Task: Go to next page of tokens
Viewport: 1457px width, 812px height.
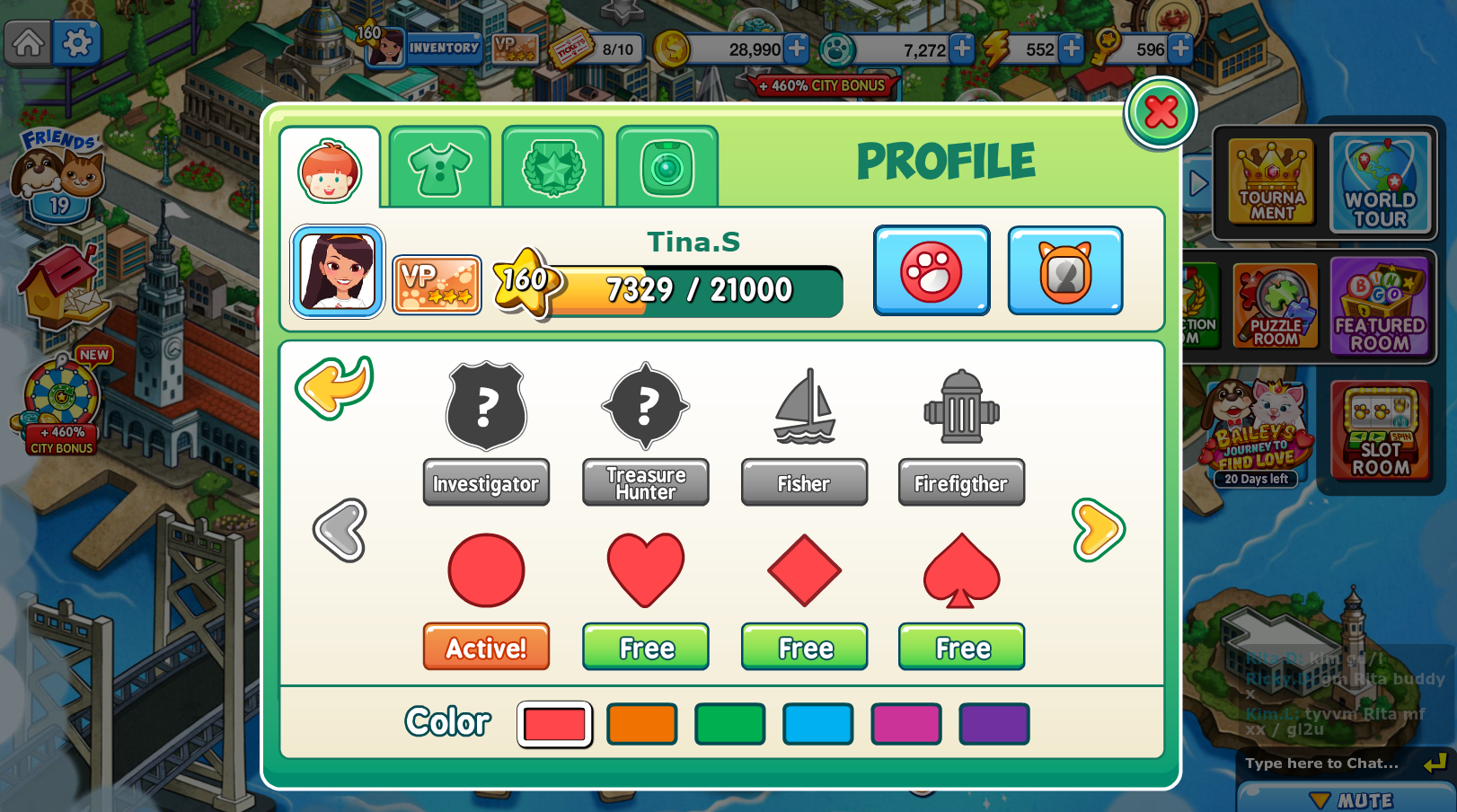Action: click(1098, 530)
